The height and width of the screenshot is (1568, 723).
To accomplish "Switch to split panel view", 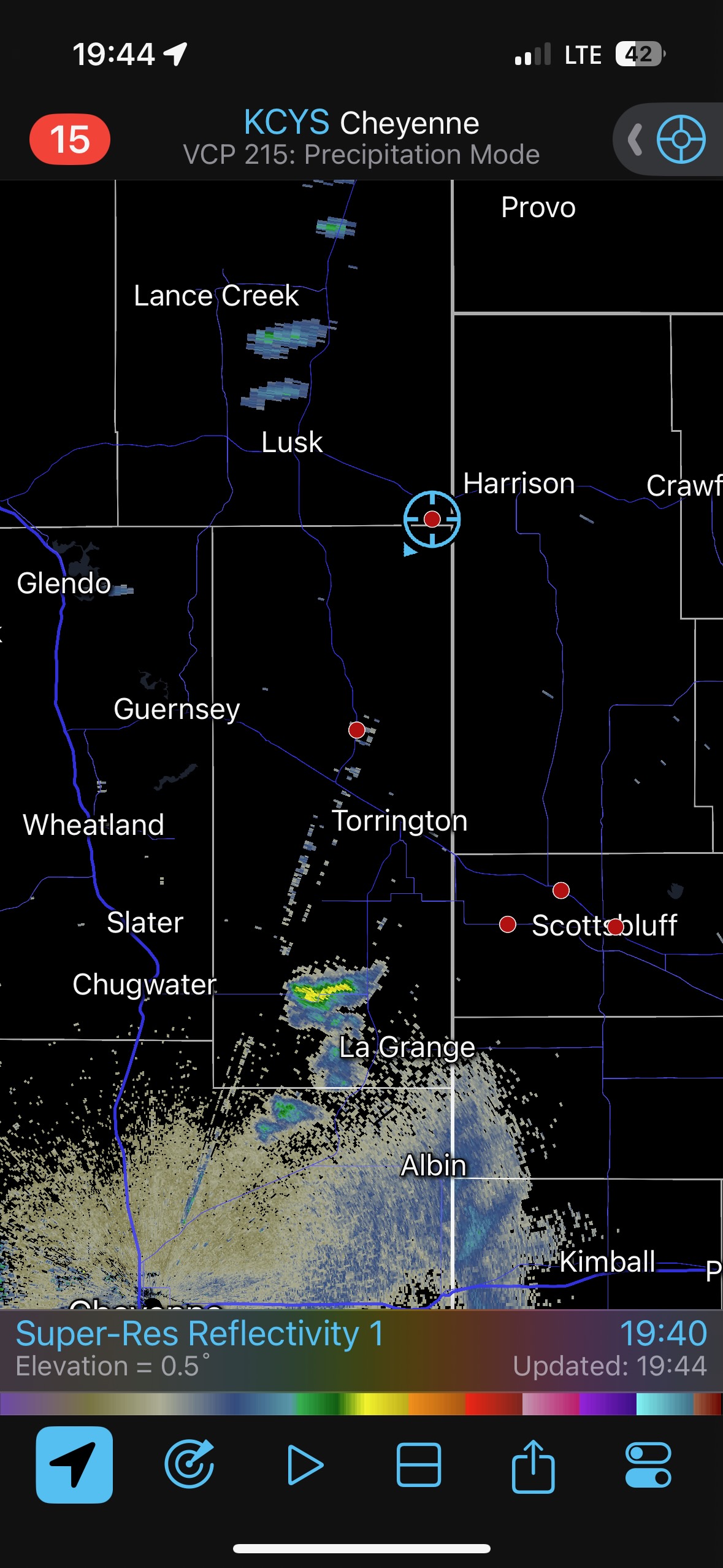I will (419, 1464).
